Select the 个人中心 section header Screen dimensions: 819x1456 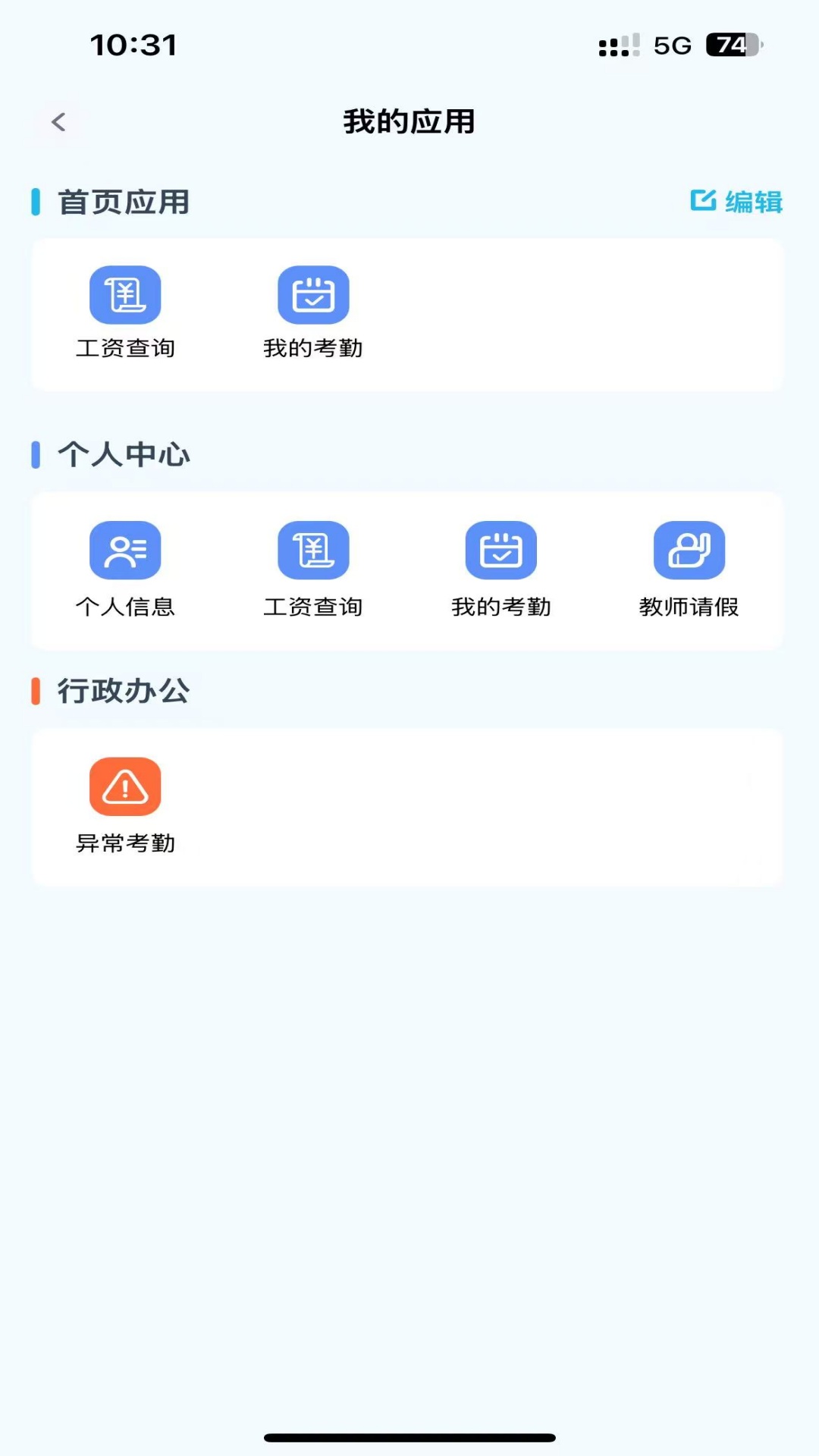(x=124, y=454)
